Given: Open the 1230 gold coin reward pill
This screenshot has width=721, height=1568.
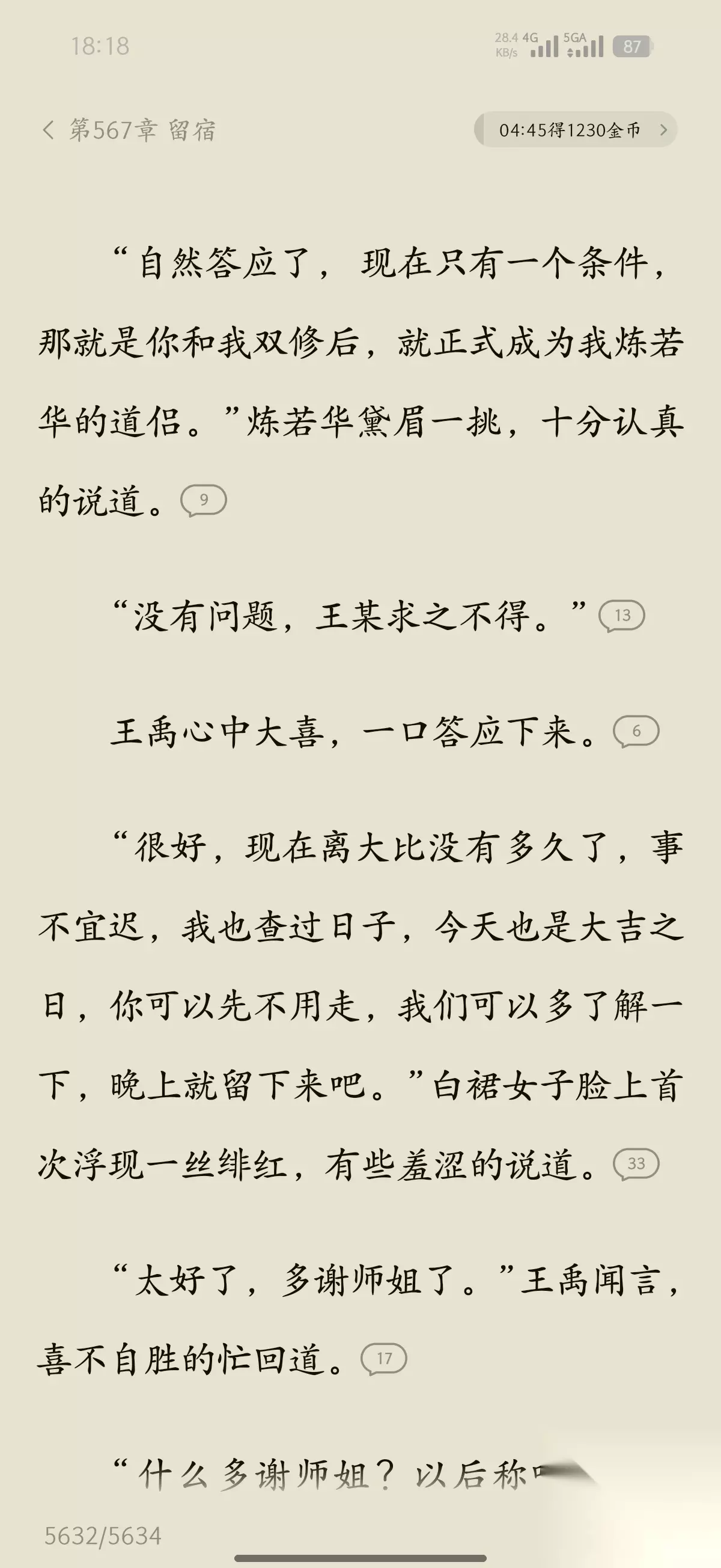Looking at the screenshot, I should coord(576,130).
